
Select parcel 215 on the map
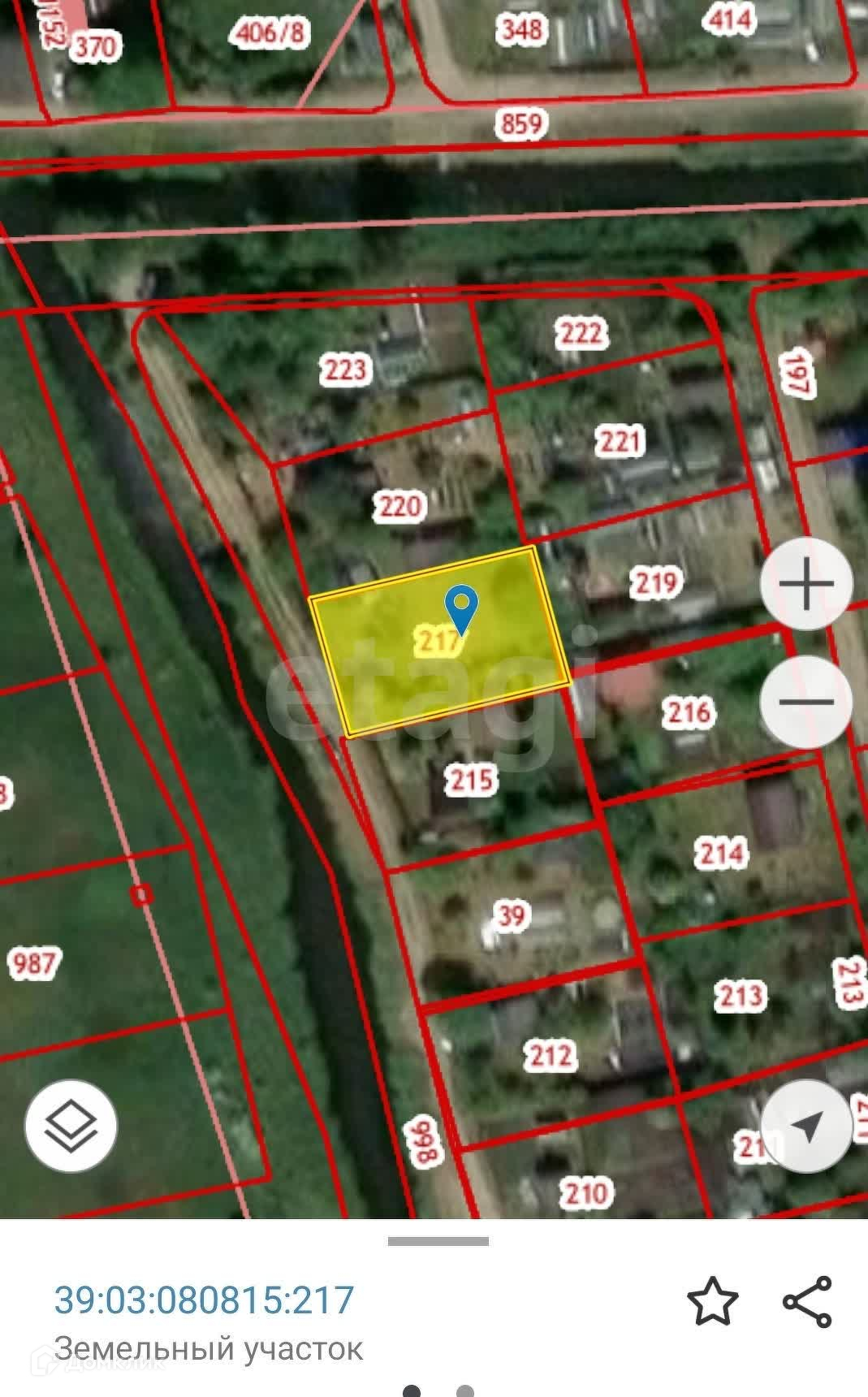tap(472, 781)
